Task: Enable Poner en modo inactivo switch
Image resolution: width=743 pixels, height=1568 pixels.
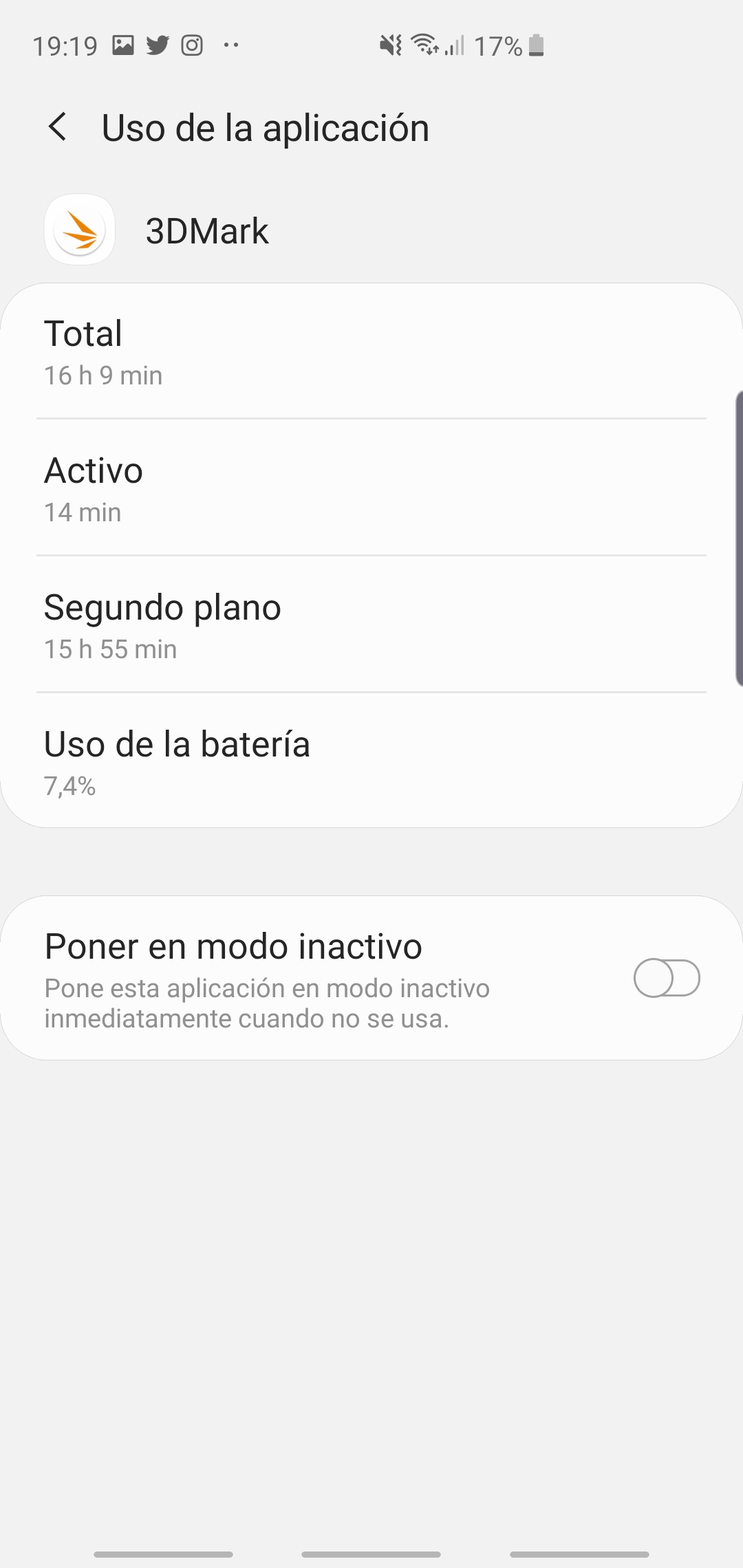Action: click(x=667, y=978)
